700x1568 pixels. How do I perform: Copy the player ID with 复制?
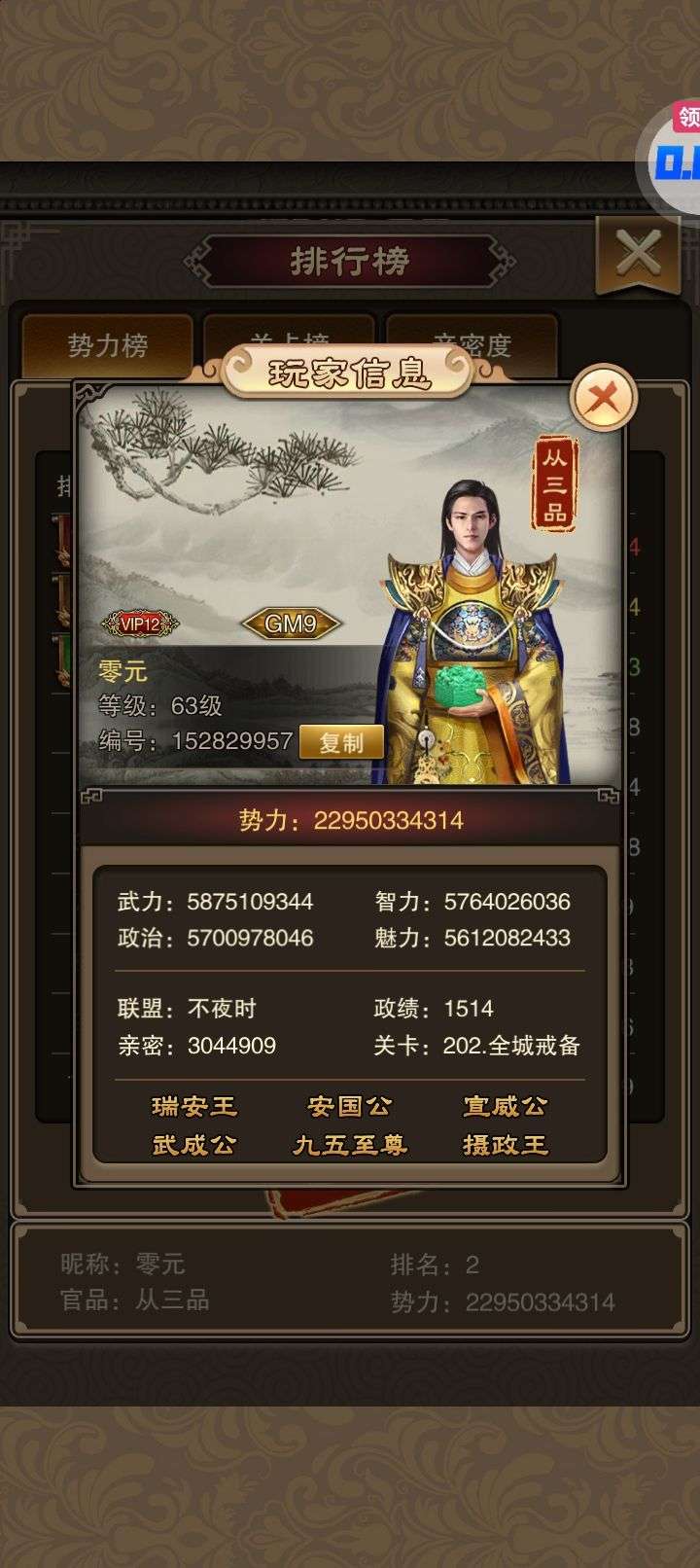click(341, 743)
